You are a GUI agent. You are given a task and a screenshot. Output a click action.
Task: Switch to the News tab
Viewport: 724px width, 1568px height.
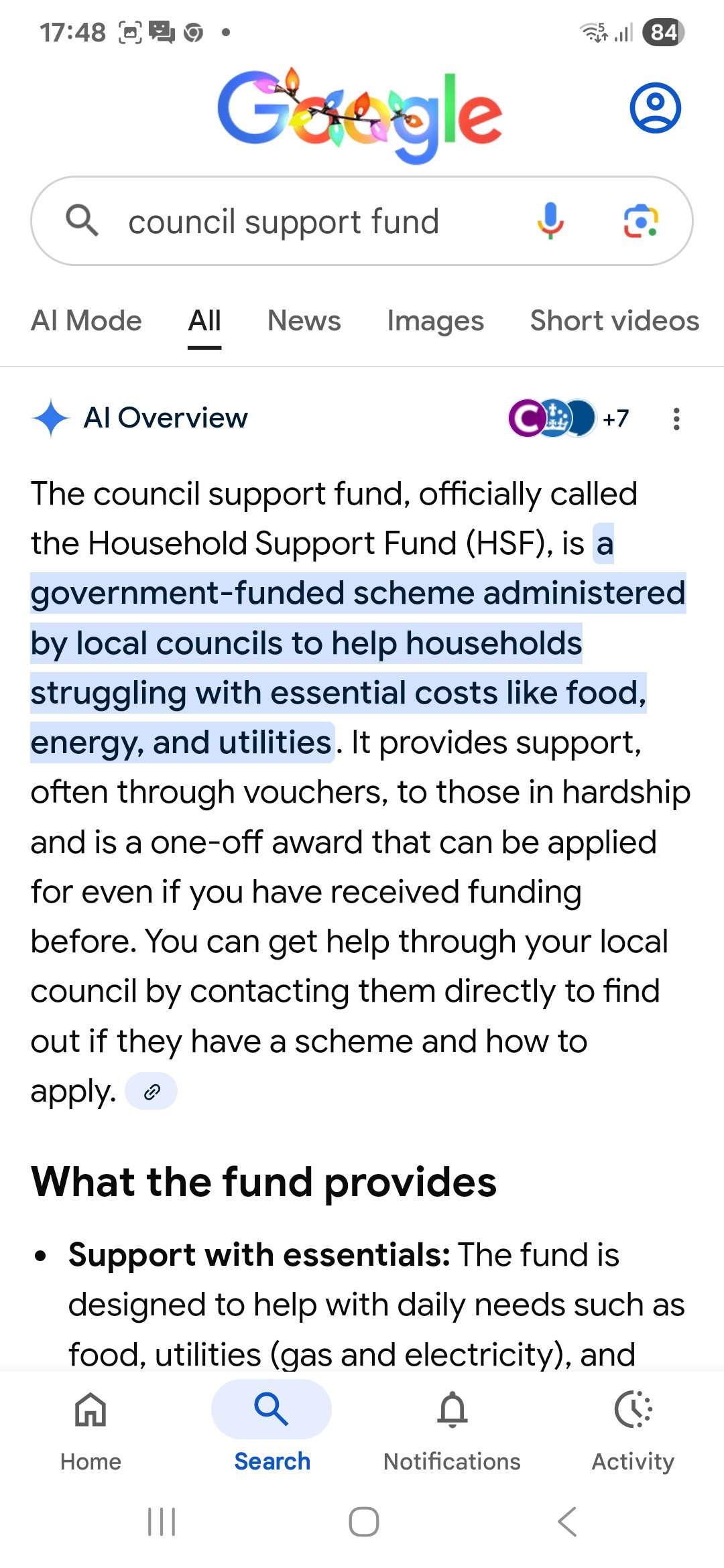pos(304,321)
